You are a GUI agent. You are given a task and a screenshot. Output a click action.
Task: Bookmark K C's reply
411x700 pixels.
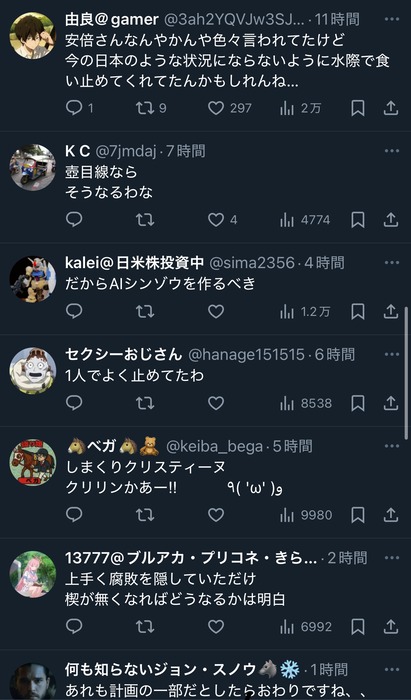point(357,220)
